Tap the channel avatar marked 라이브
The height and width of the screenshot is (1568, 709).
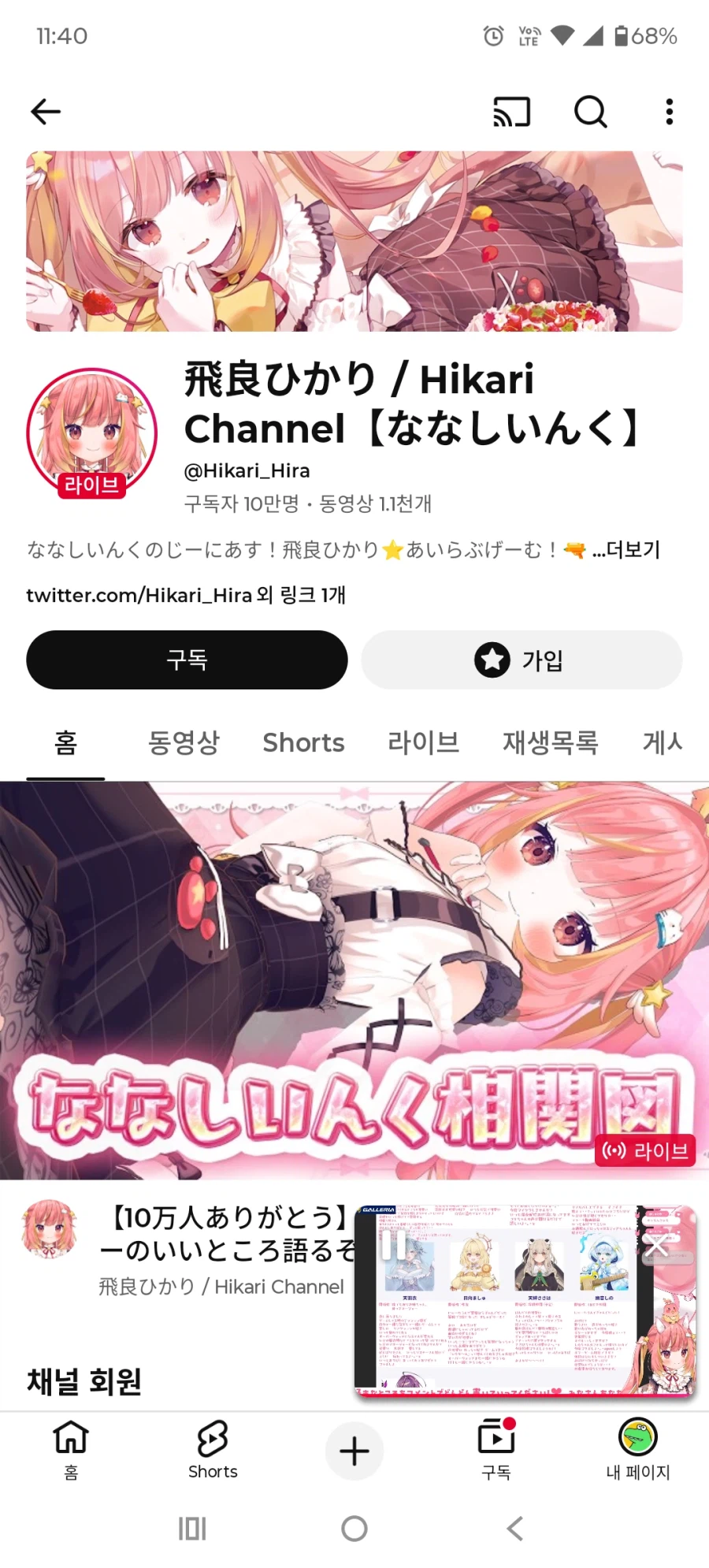pos(92,433)
